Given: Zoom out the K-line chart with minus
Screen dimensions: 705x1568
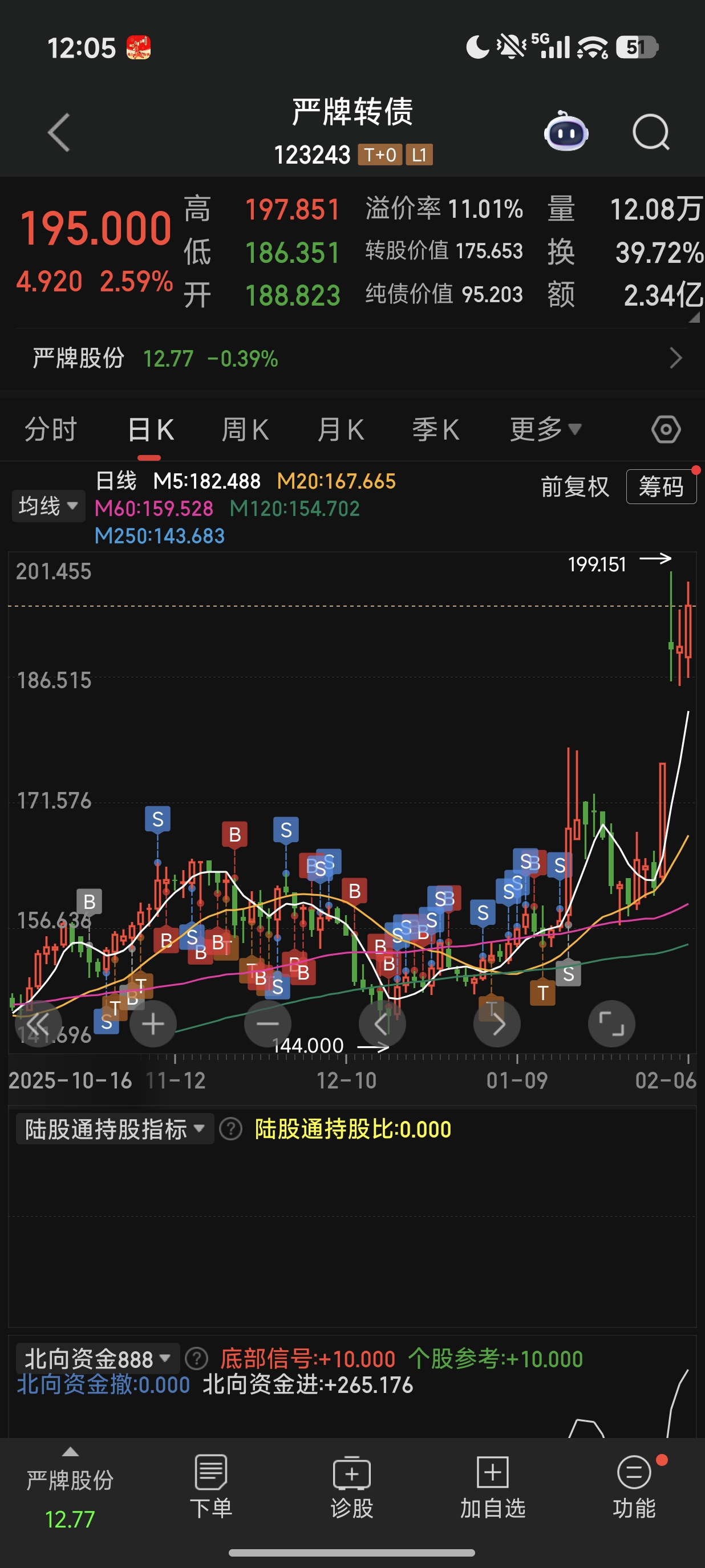Looking at the screenshot, I should 268,1024.
